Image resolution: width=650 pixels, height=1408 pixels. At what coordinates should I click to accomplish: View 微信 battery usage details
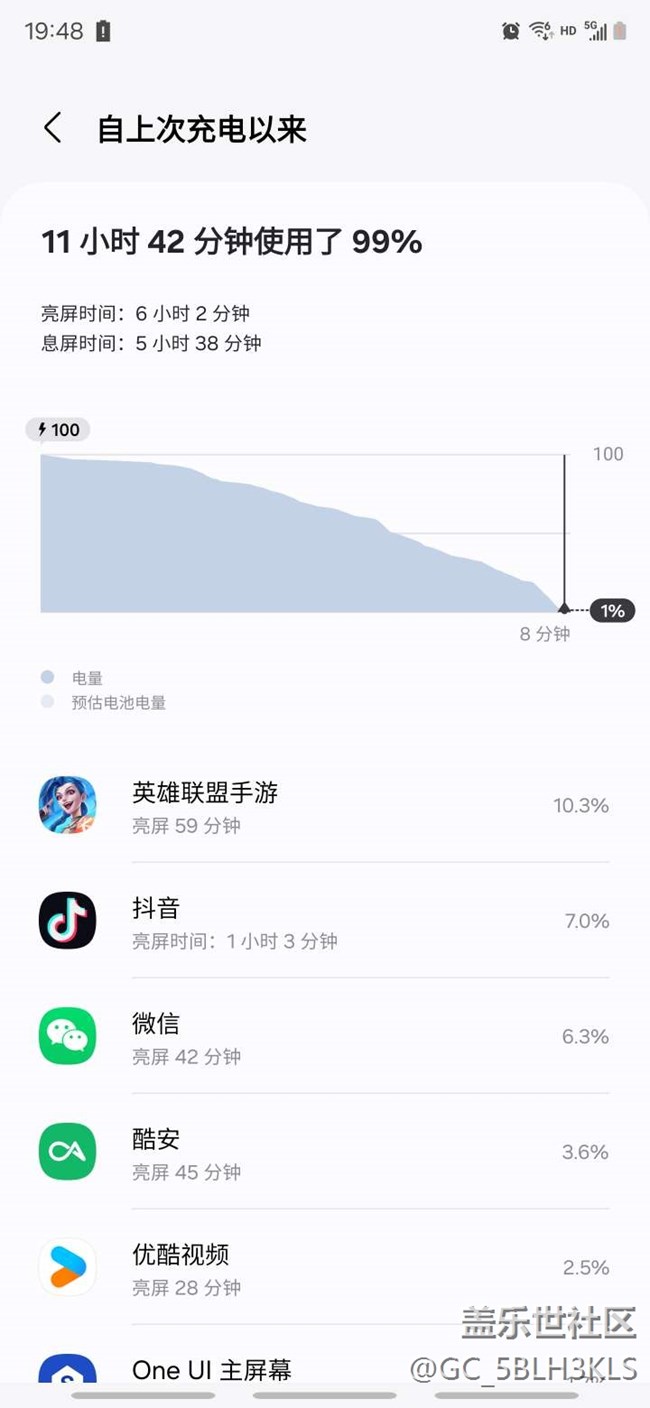coord(325,1036)
